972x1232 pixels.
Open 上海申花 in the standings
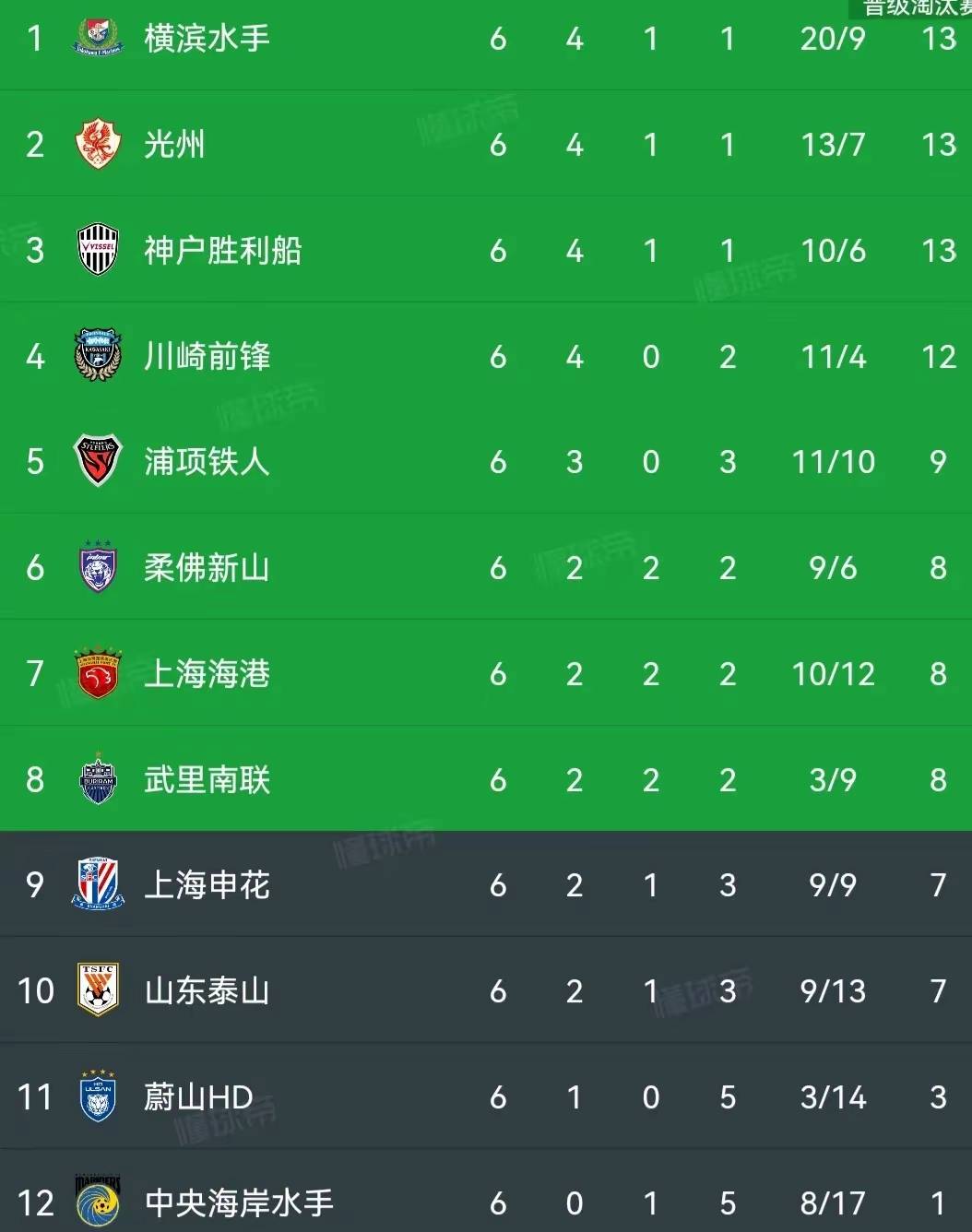pos(207,885)
